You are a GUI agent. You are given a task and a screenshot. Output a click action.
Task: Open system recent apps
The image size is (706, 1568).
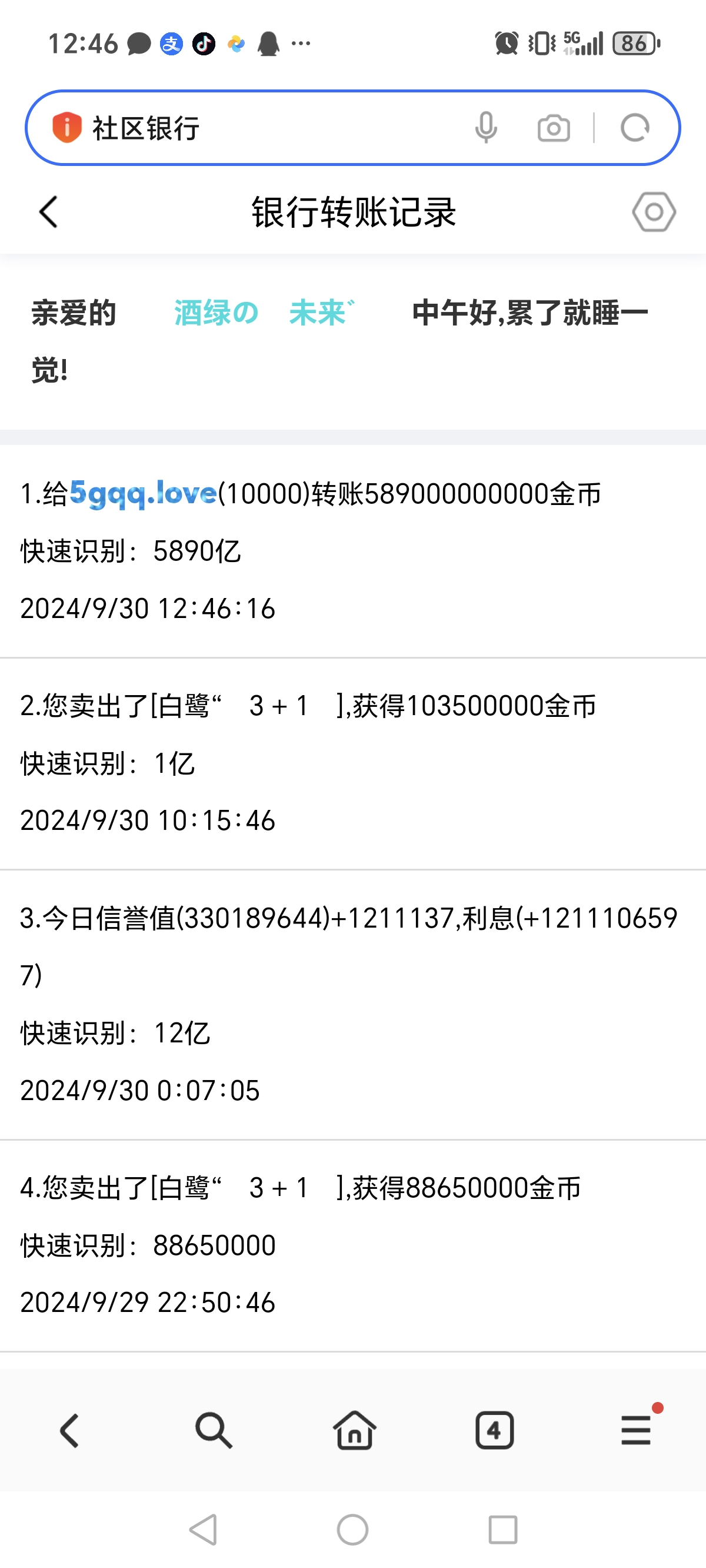pyautogui.click(x=502, y=1530)
